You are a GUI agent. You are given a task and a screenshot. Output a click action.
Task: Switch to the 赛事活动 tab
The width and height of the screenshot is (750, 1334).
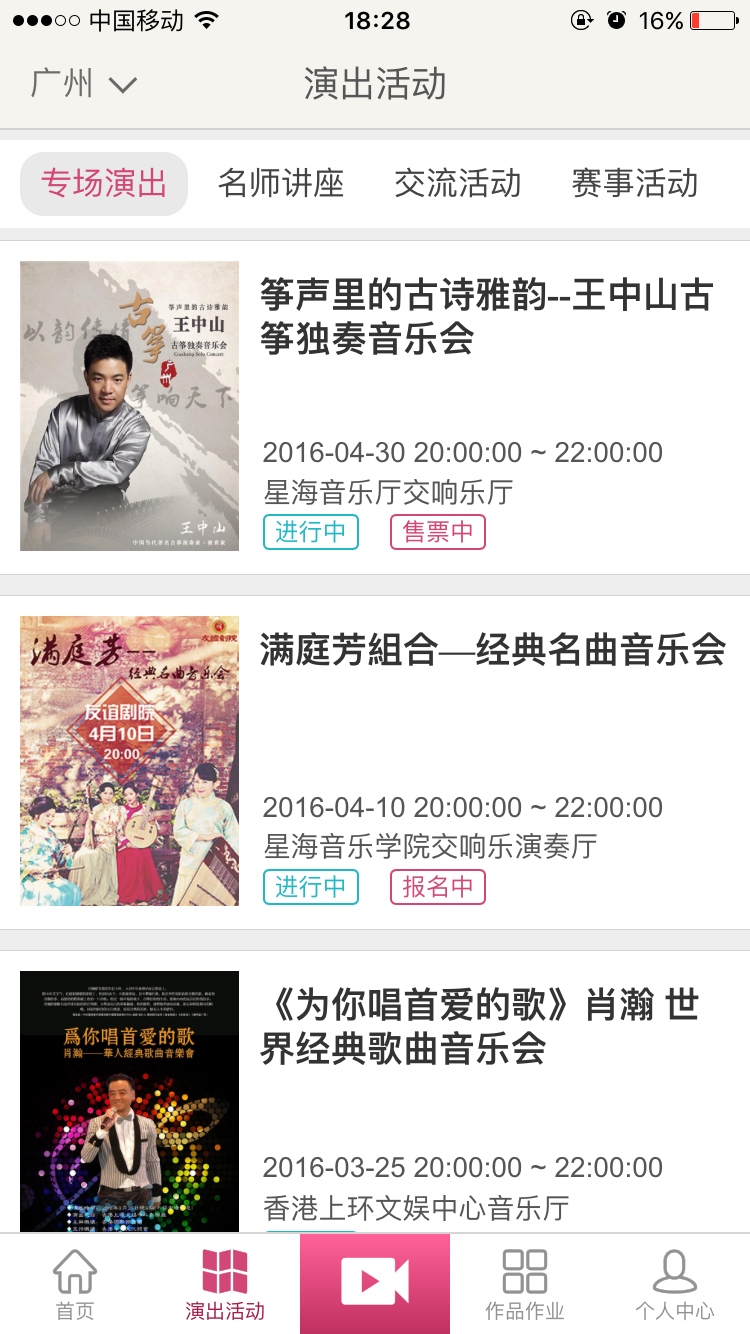click(635, 184)
